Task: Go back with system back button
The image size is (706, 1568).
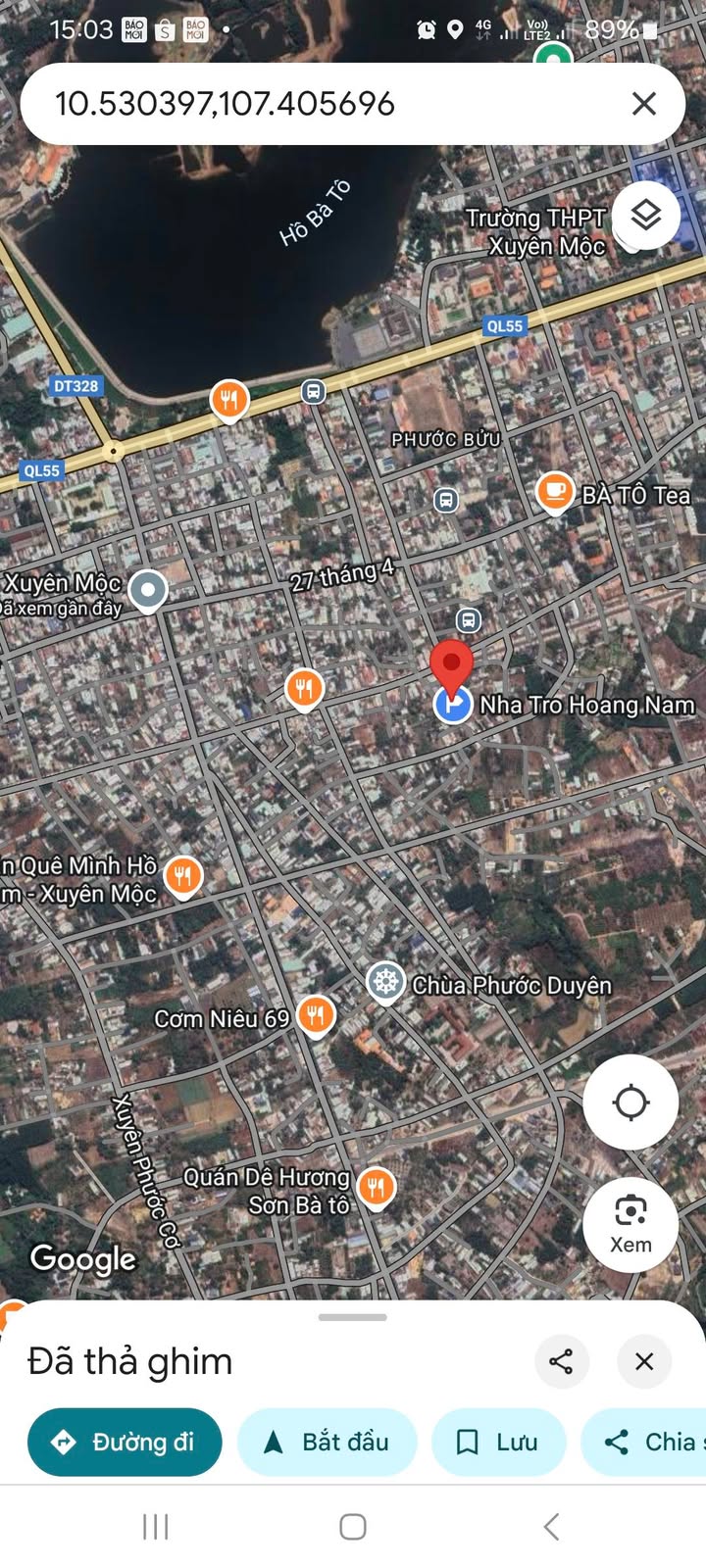Action: [551, 1526]
